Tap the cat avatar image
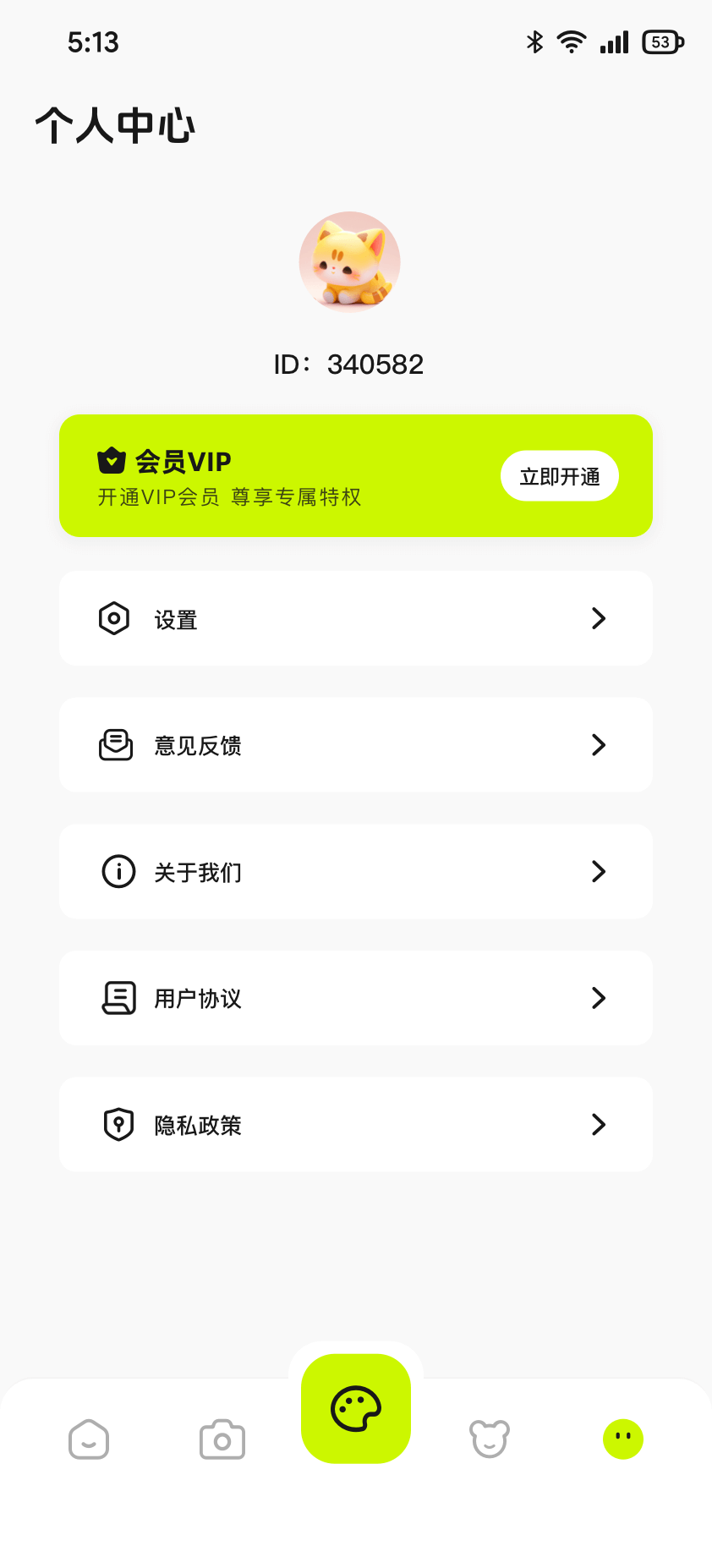Viewport: 712px width, 1568px height. 349,262
